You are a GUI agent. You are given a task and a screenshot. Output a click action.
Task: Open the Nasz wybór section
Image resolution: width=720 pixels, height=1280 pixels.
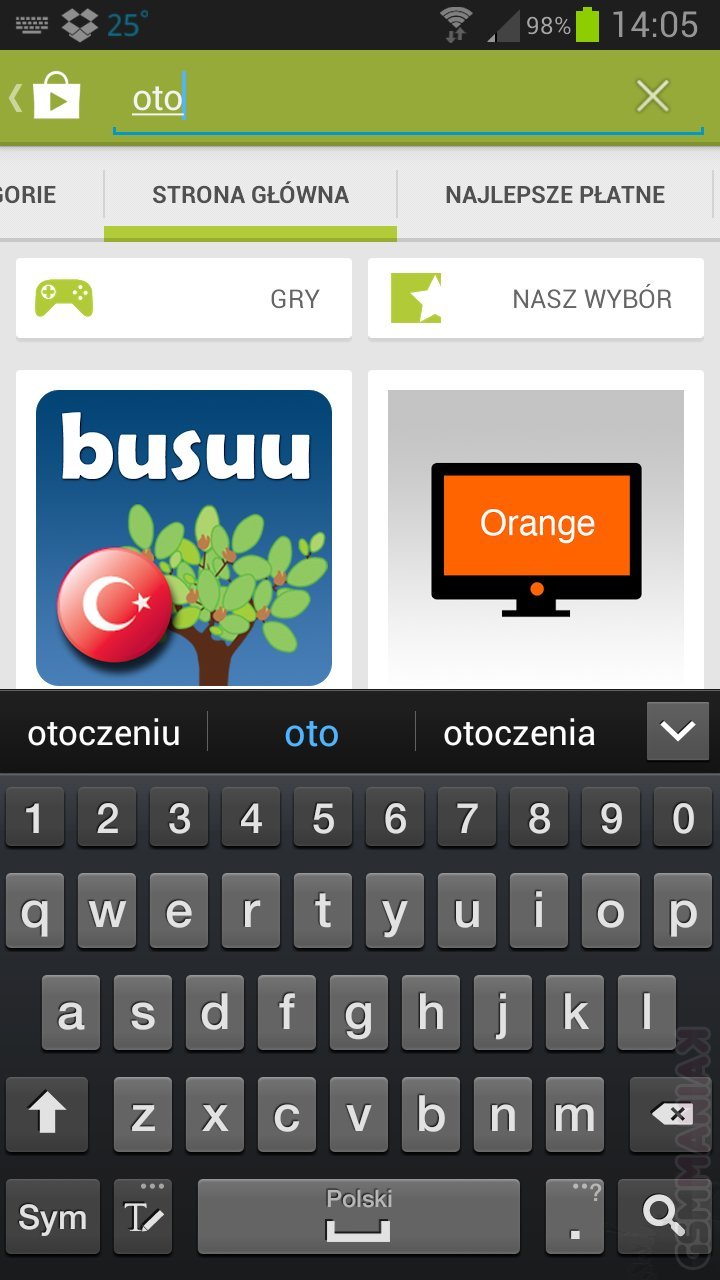click(536, 299)
